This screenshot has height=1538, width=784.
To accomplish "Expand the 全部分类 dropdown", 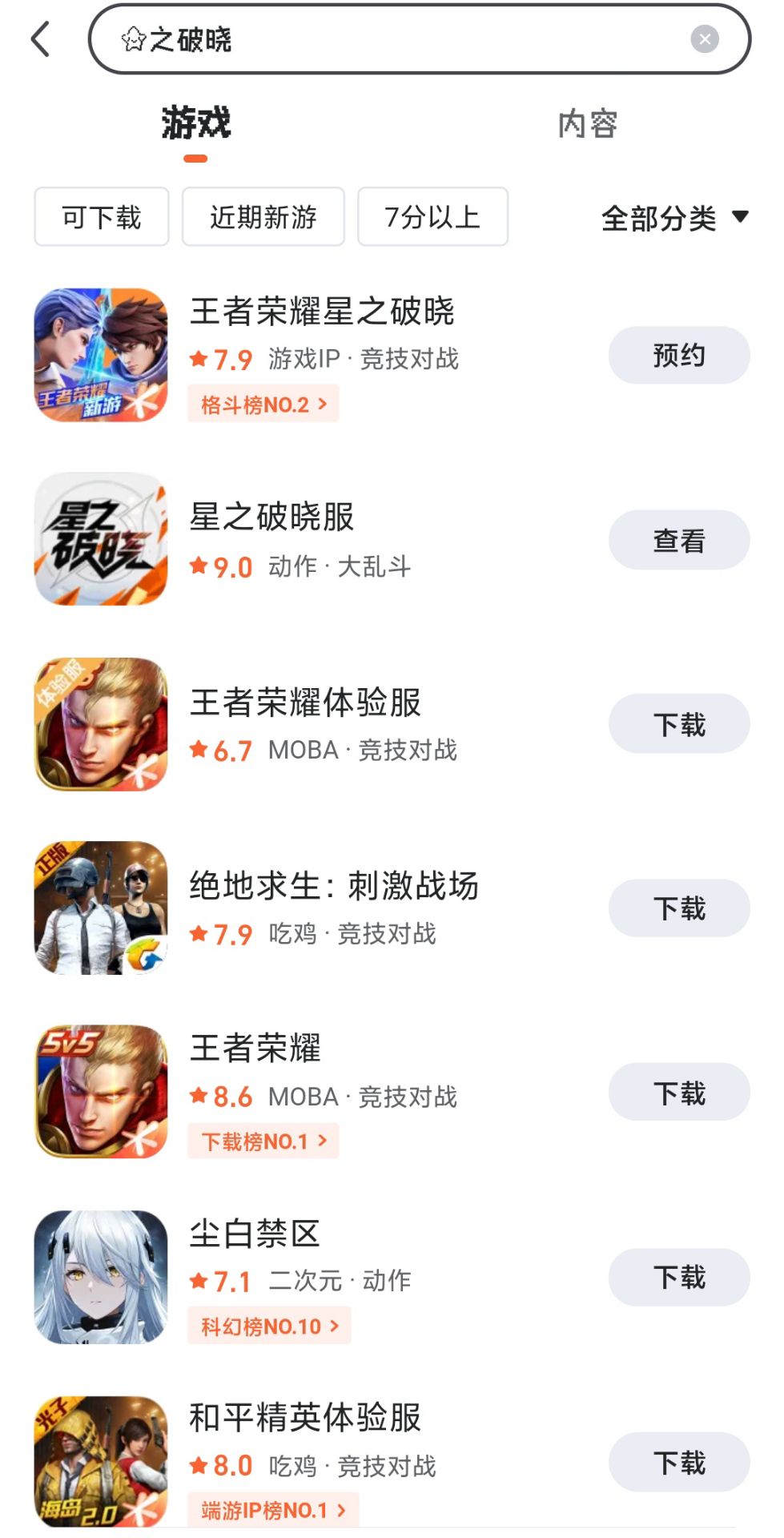I will (x=674, y=217).
